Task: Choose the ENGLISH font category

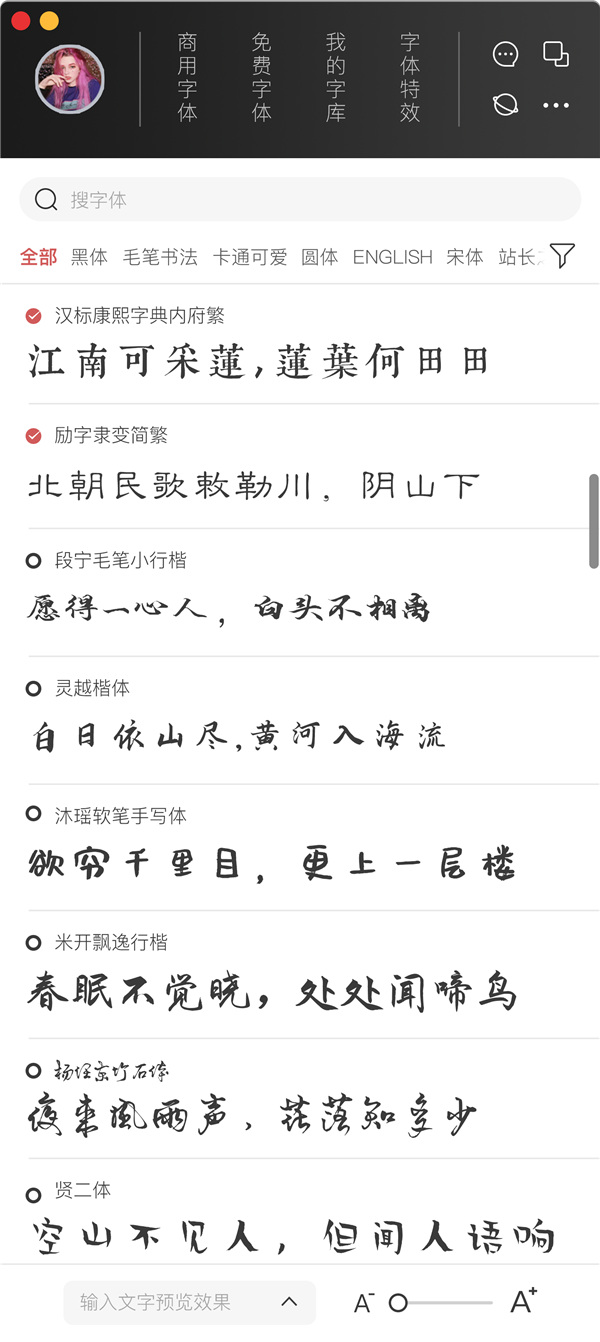Action: tap(392, 257)
